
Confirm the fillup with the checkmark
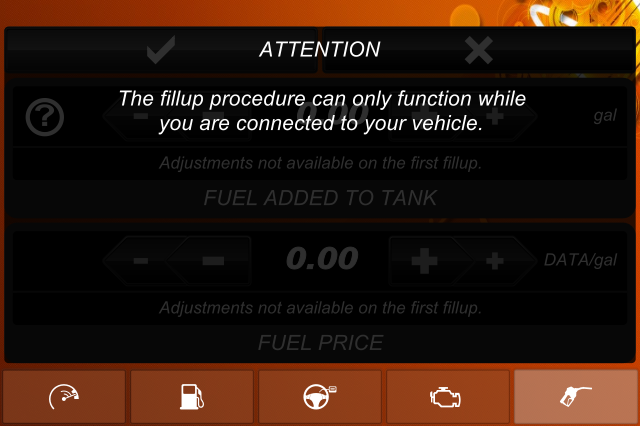coord(160,50)
